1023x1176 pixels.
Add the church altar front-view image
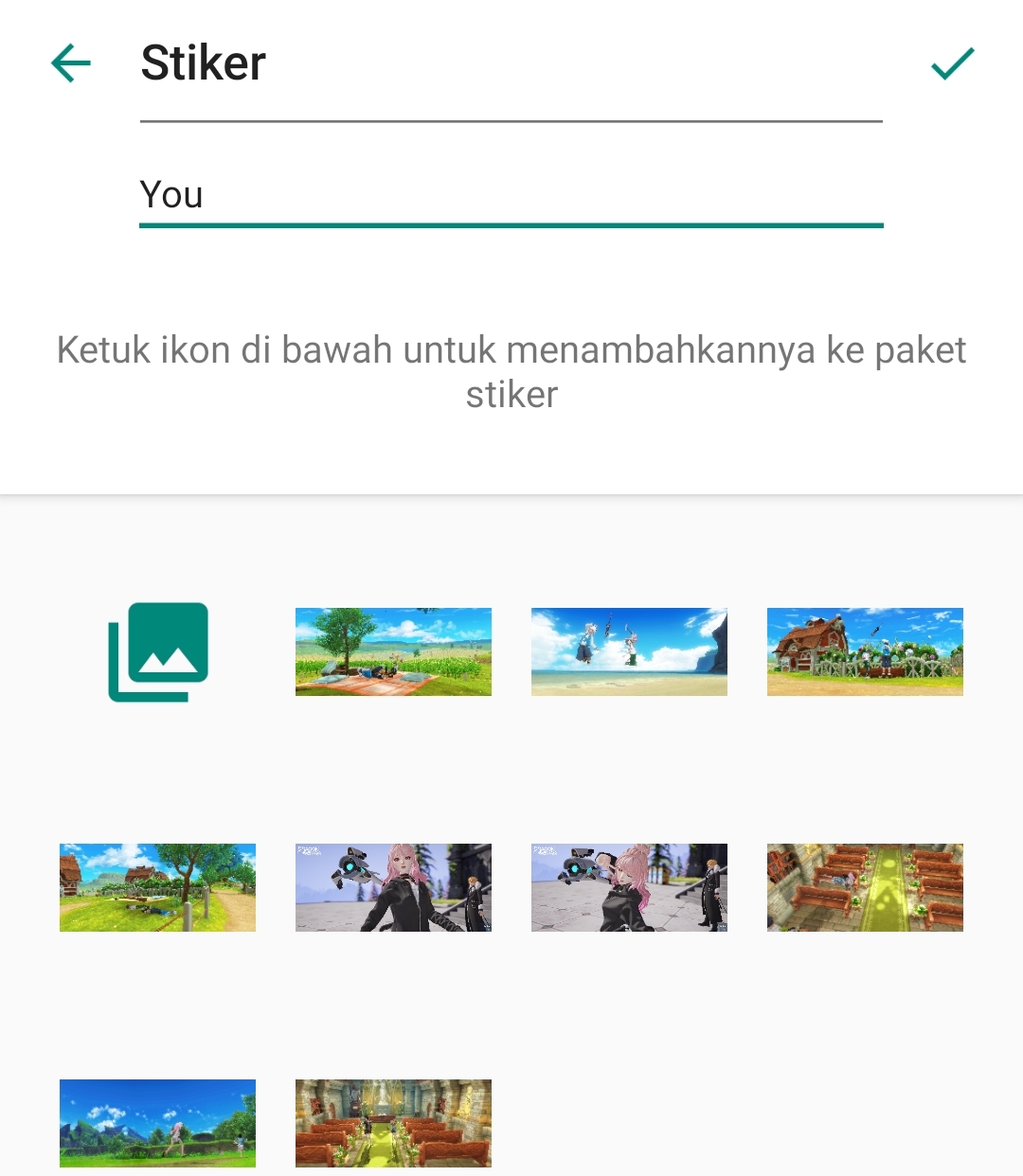[x=393, y=1123]
